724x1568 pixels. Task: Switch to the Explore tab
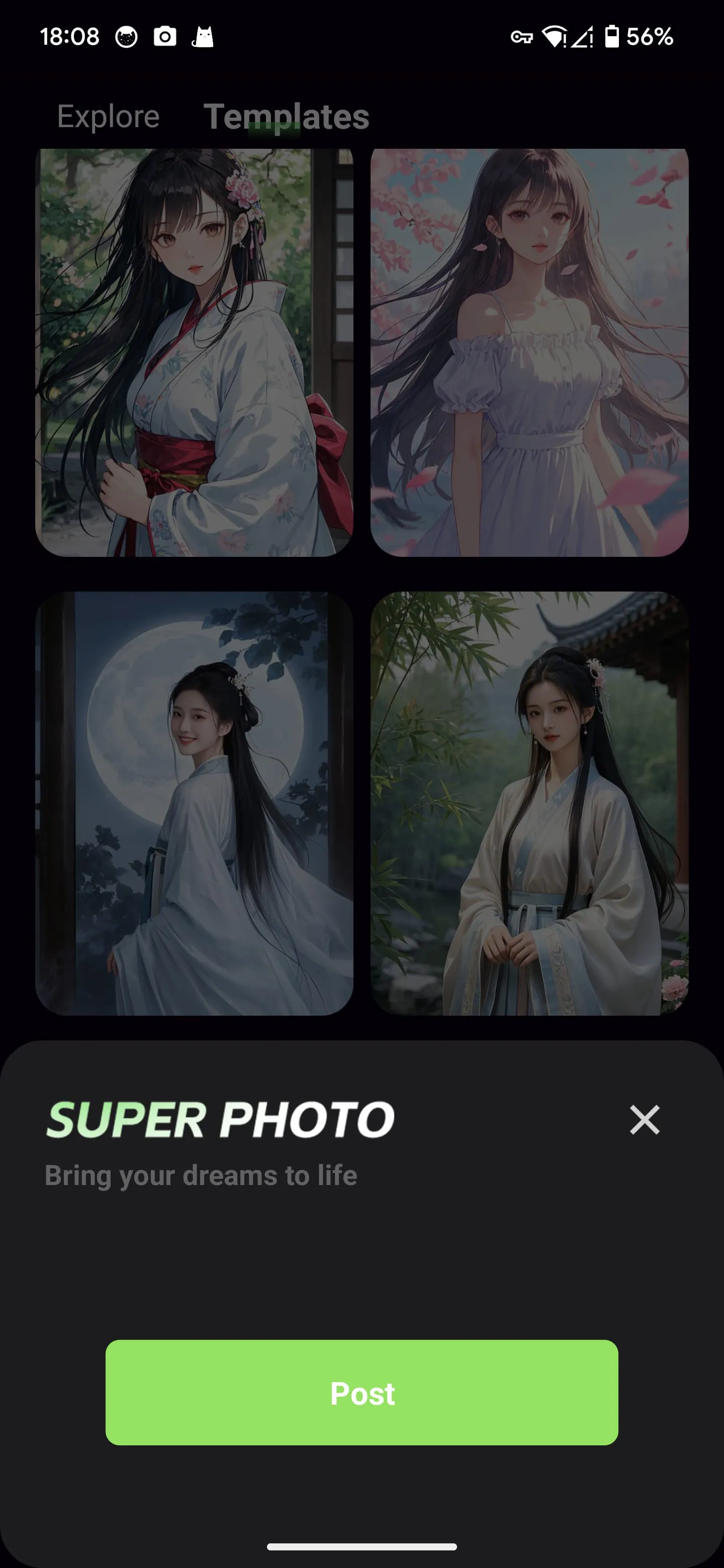[x=108, y=116]
